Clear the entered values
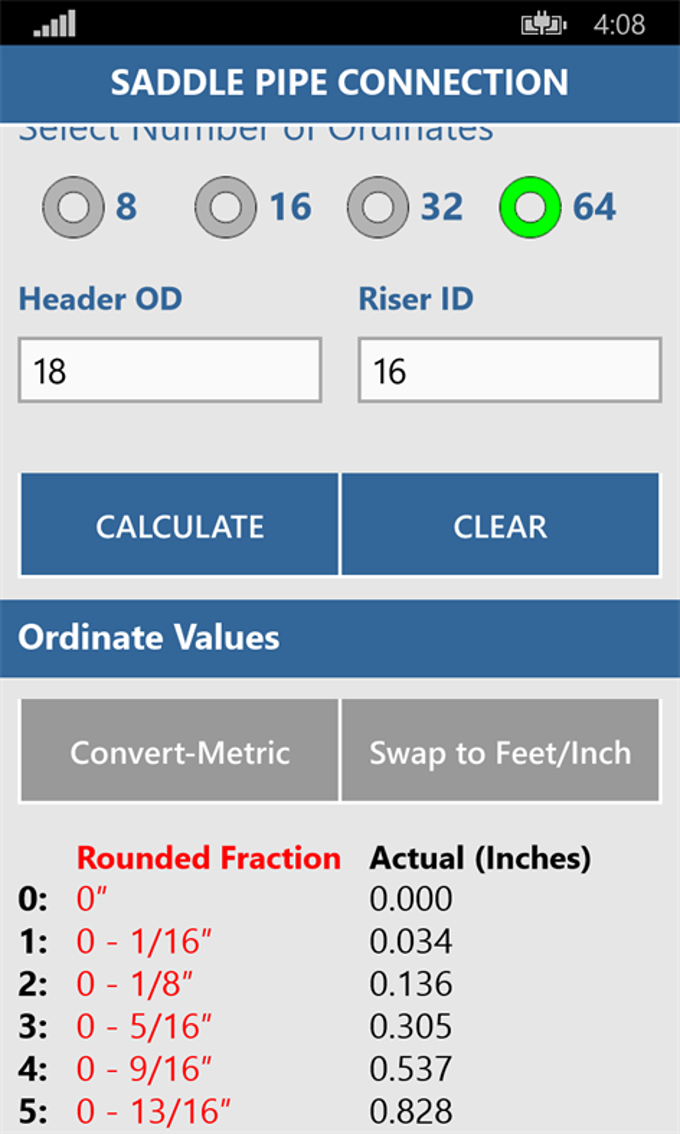 click(x=500, y=526)
